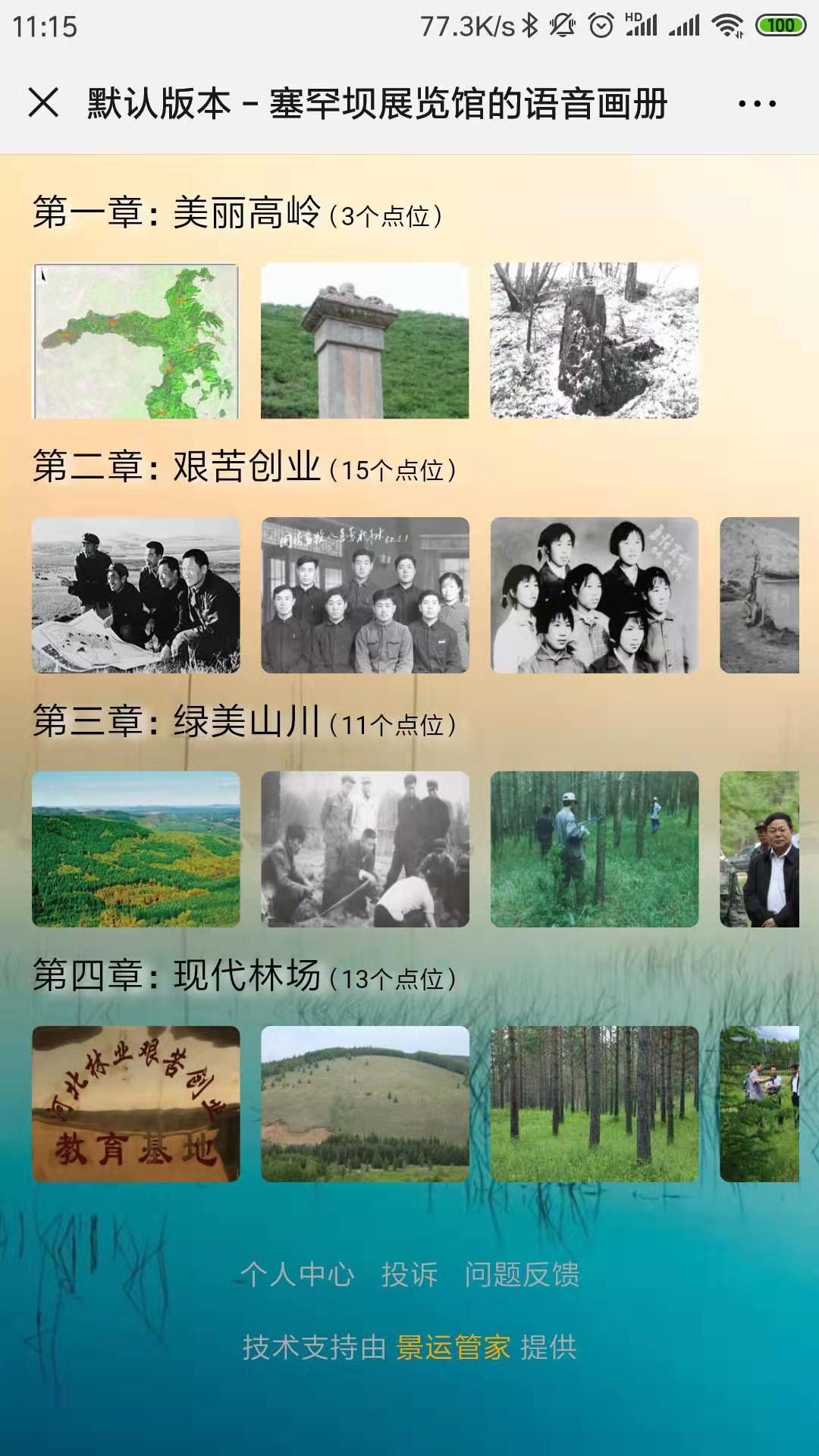This screenshot has height=1456, width=819.
Task: Open the 投诉 complaint link
Action: pyautogui.click(x=409, y=1275)
